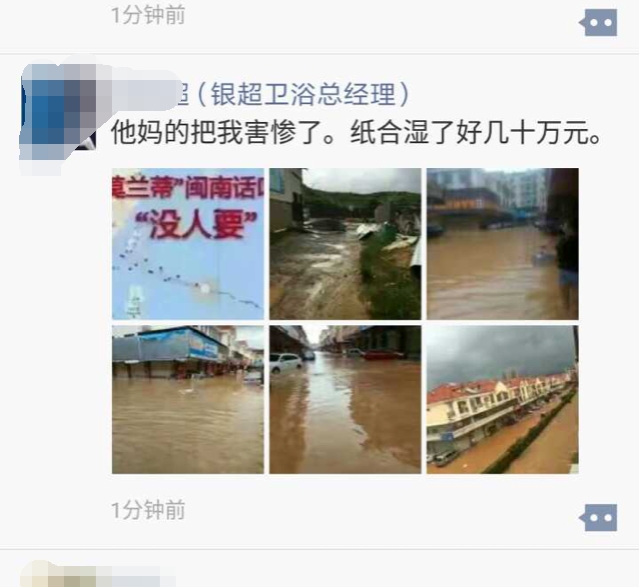View the "没人要" typhoon map photo
The height and width of the screenshot is (587, 639).
188,244
